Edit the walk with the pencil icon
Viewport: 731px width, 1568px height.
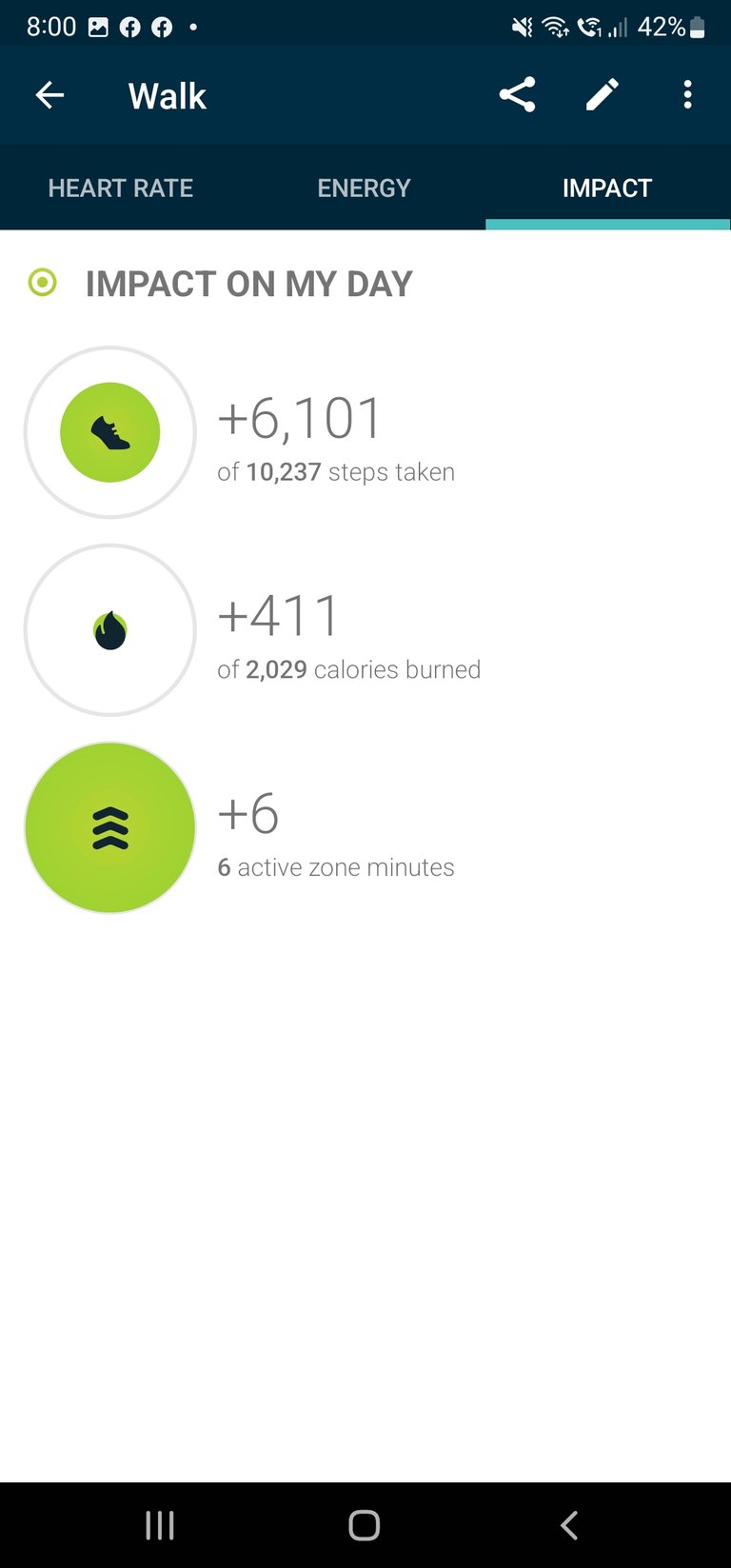602,95
